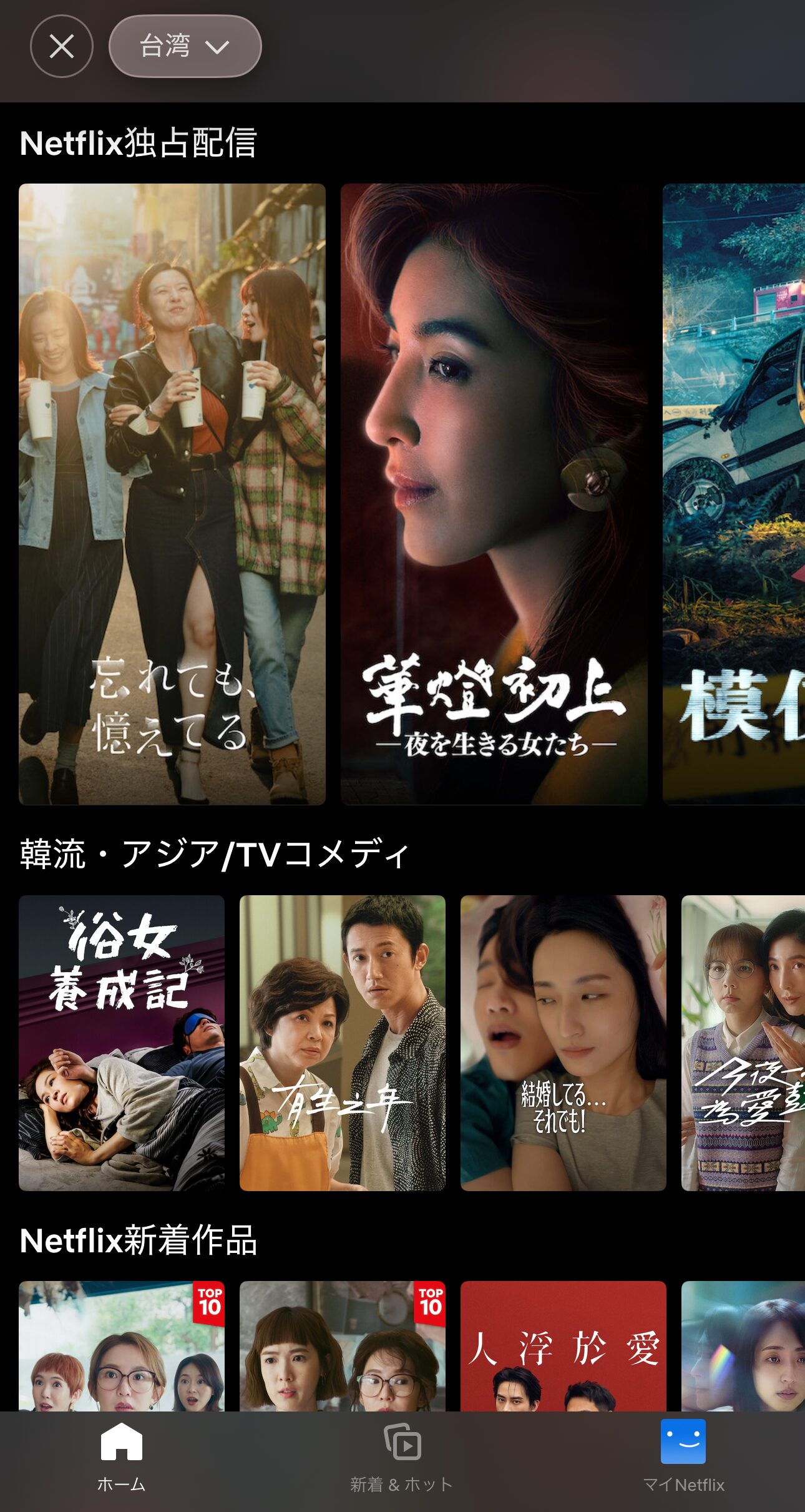805x1512 pixels.
Task: Open second Top 10 tile with bob-haired woman
Action: [342, 1345]
